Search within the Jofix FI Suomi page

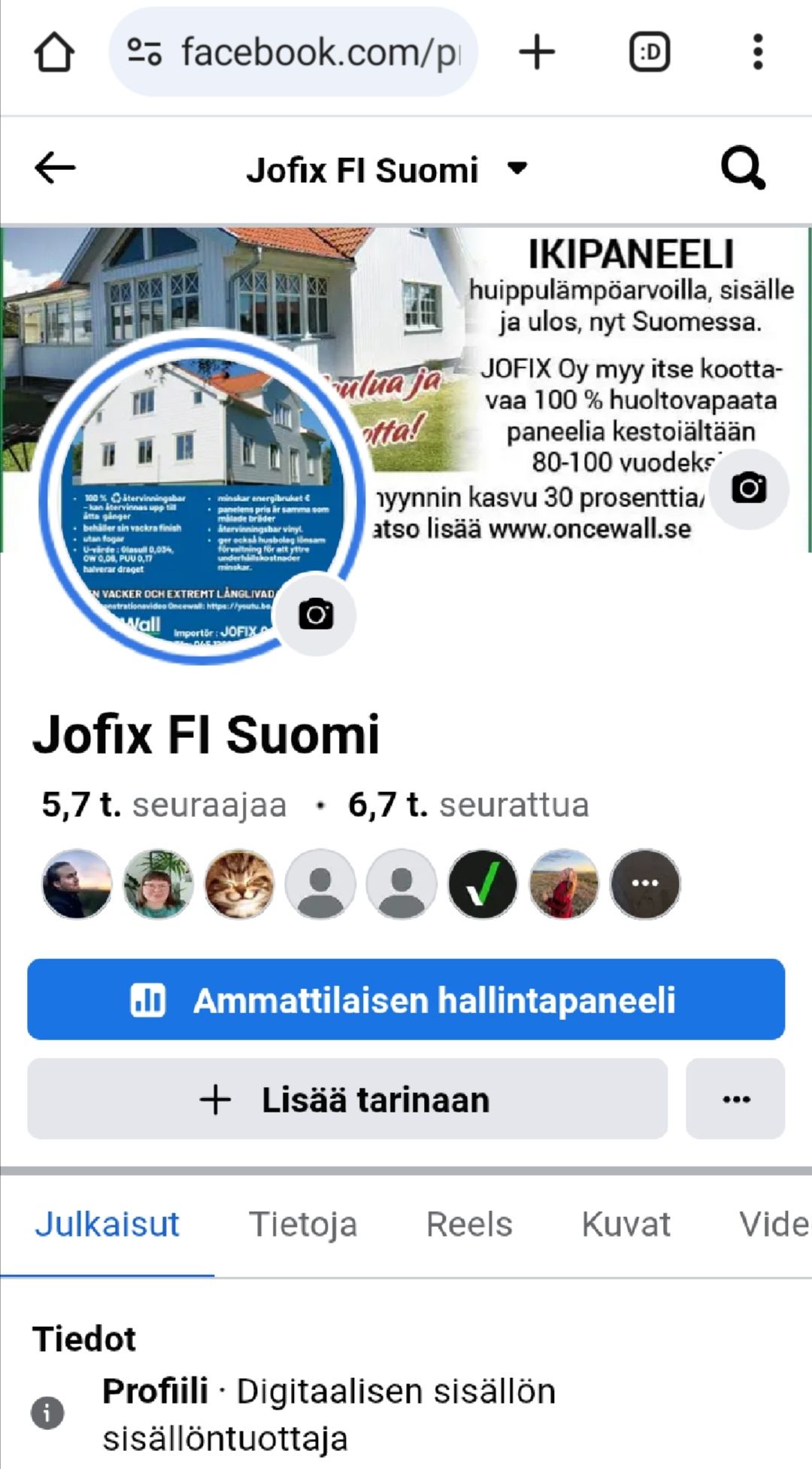click(742, 168)
